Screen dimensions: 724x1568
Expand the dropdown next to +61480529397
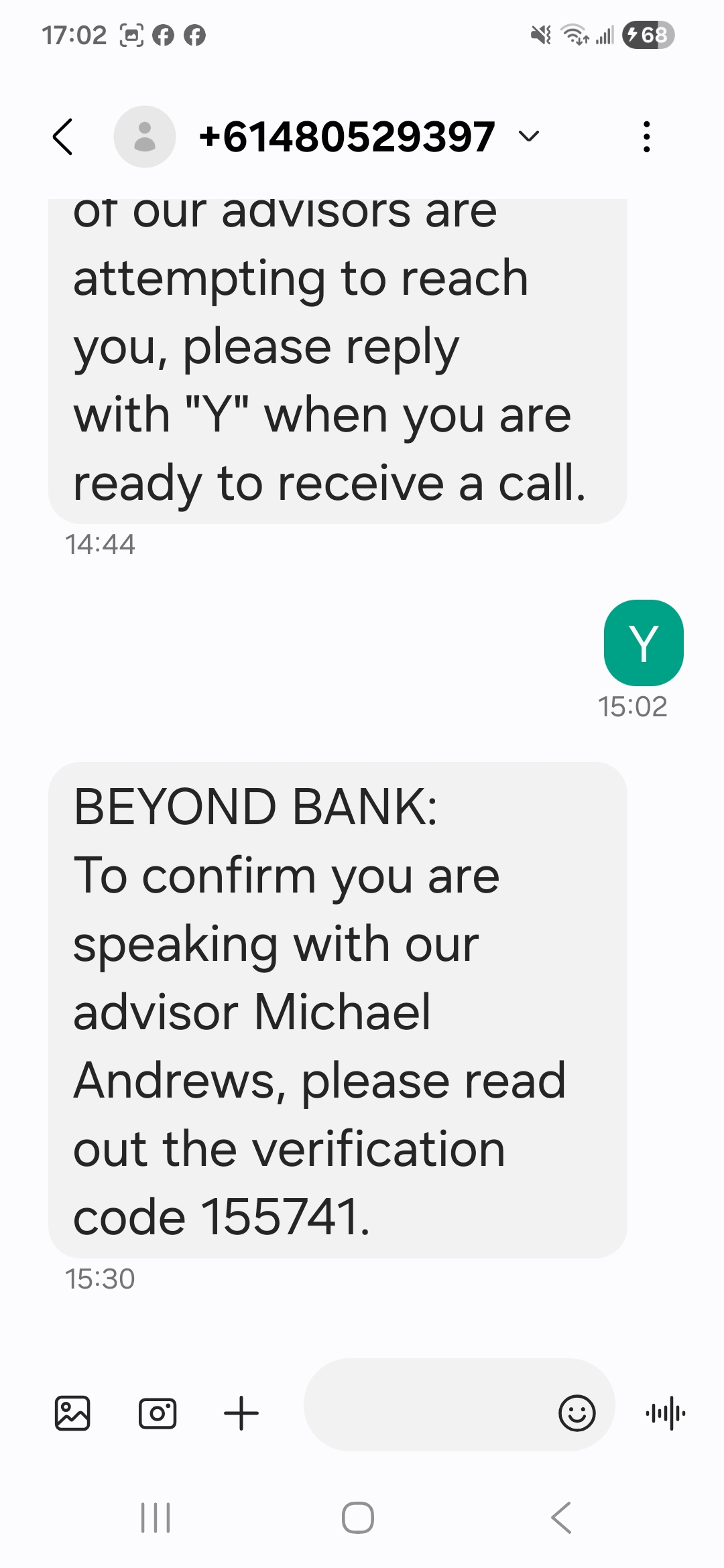(529, 137)
